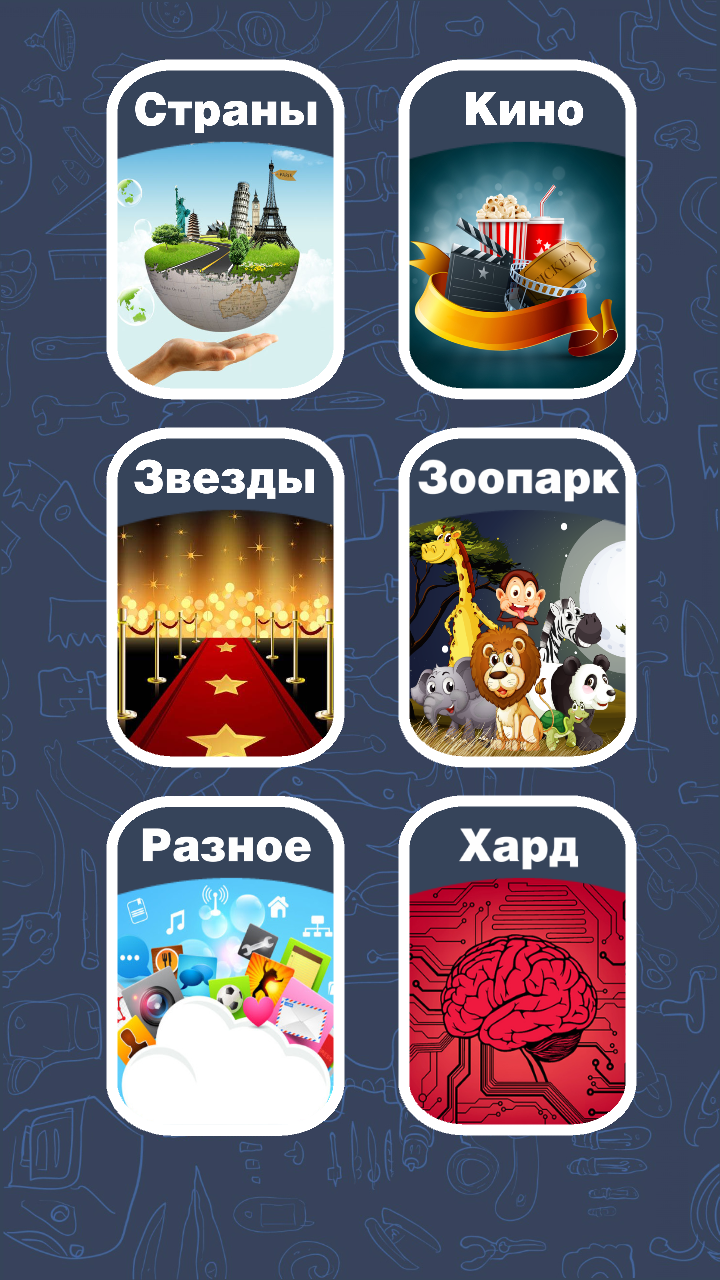Choose the Звезды category card
This screenshot has width=720, height=1280.
[x=225, y=598]
